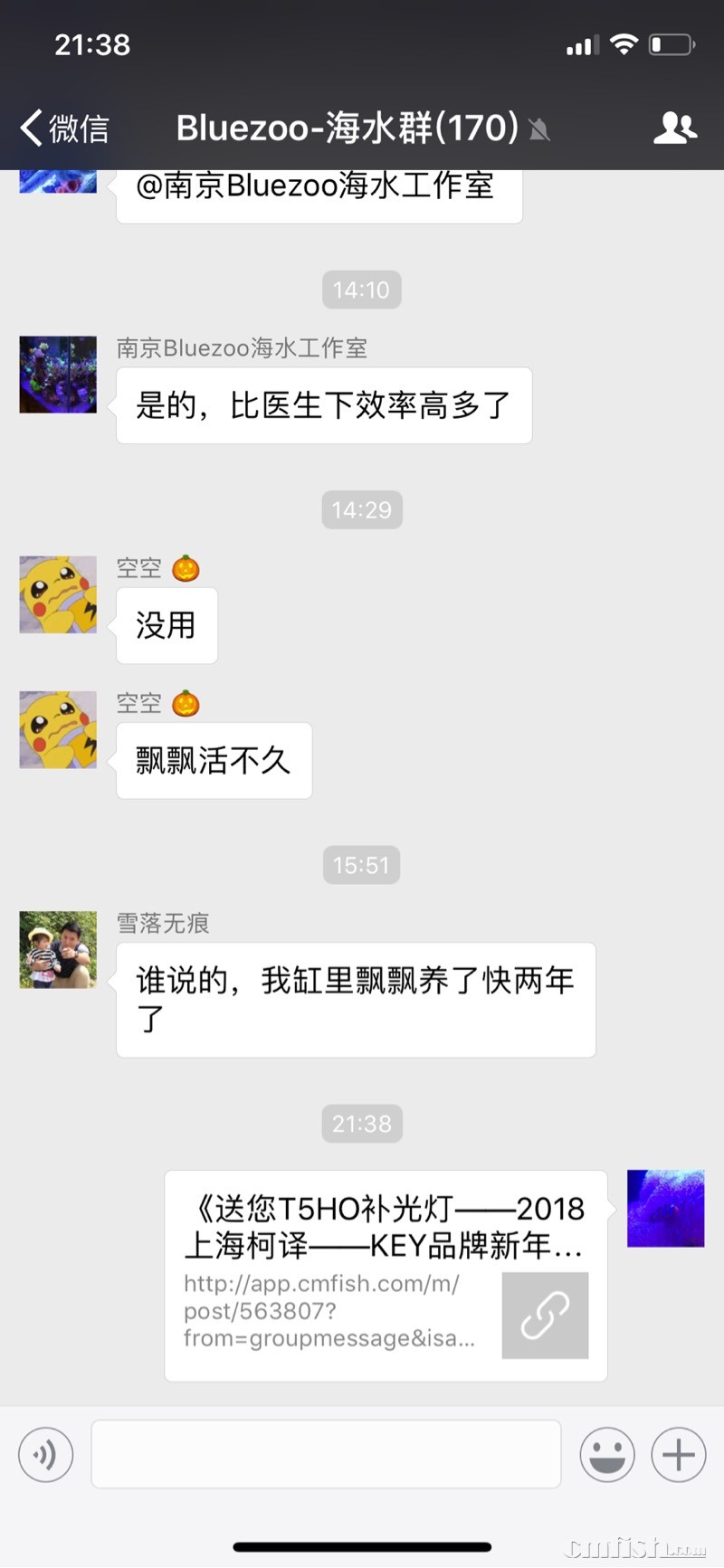The width and height of the screenshot is (724, 1568).
Task: Open 空空's avatar beside the 飘飘活不久 message
Action: point(58,730)
